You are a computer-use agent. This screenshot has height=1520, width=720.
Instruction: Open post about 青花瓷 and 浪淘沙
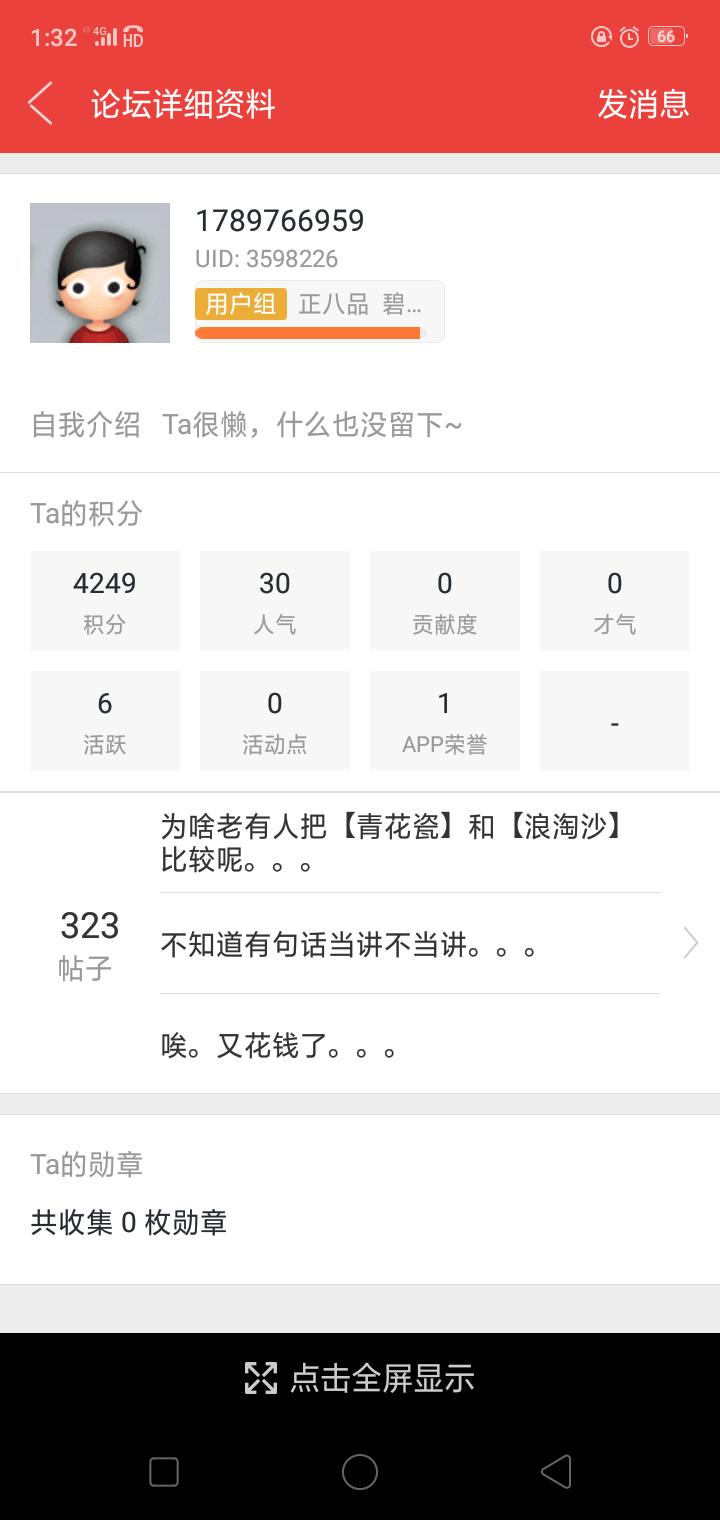pyautogui.click(x=400, y=843)
